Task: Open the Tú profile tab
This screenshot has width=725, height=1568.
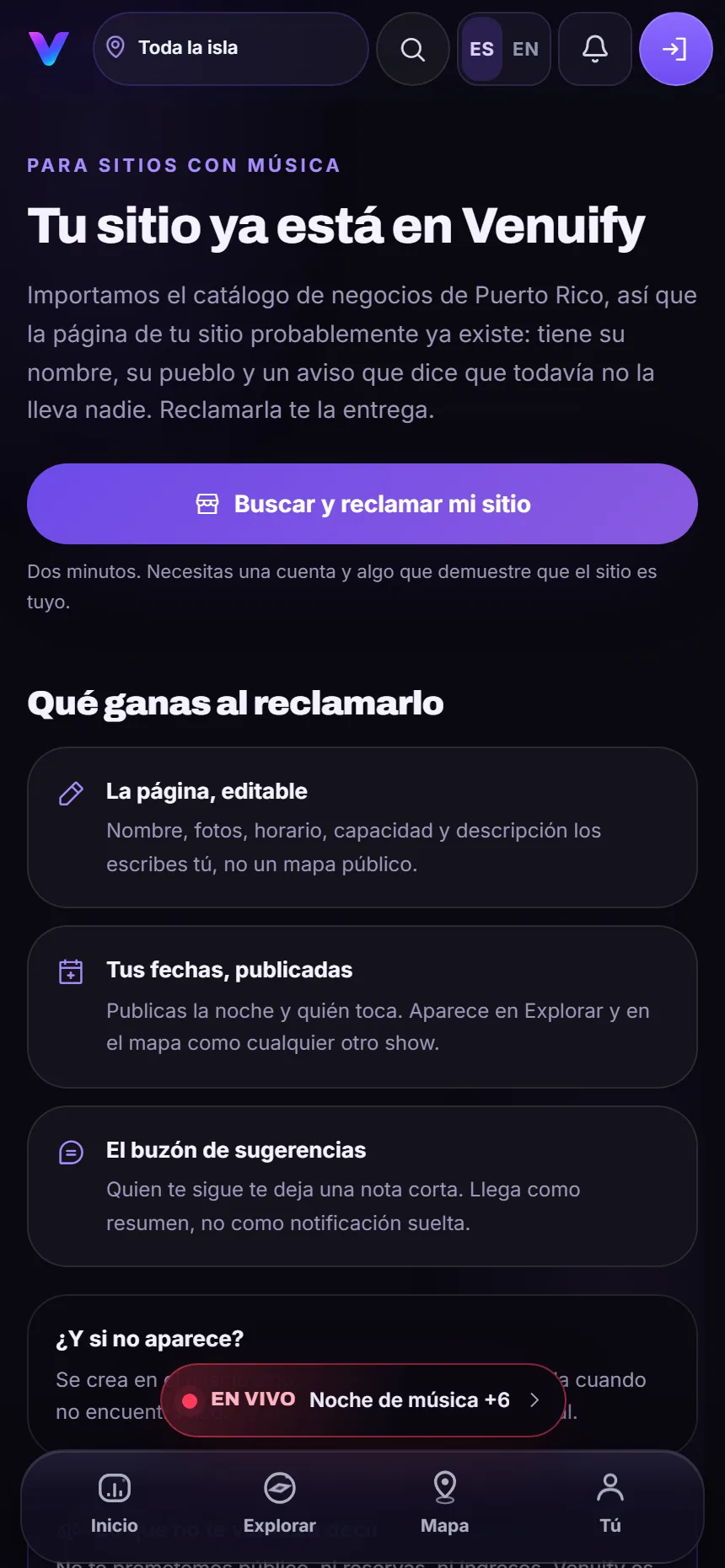Action: pyautogui.click(x=610, y=1503)
